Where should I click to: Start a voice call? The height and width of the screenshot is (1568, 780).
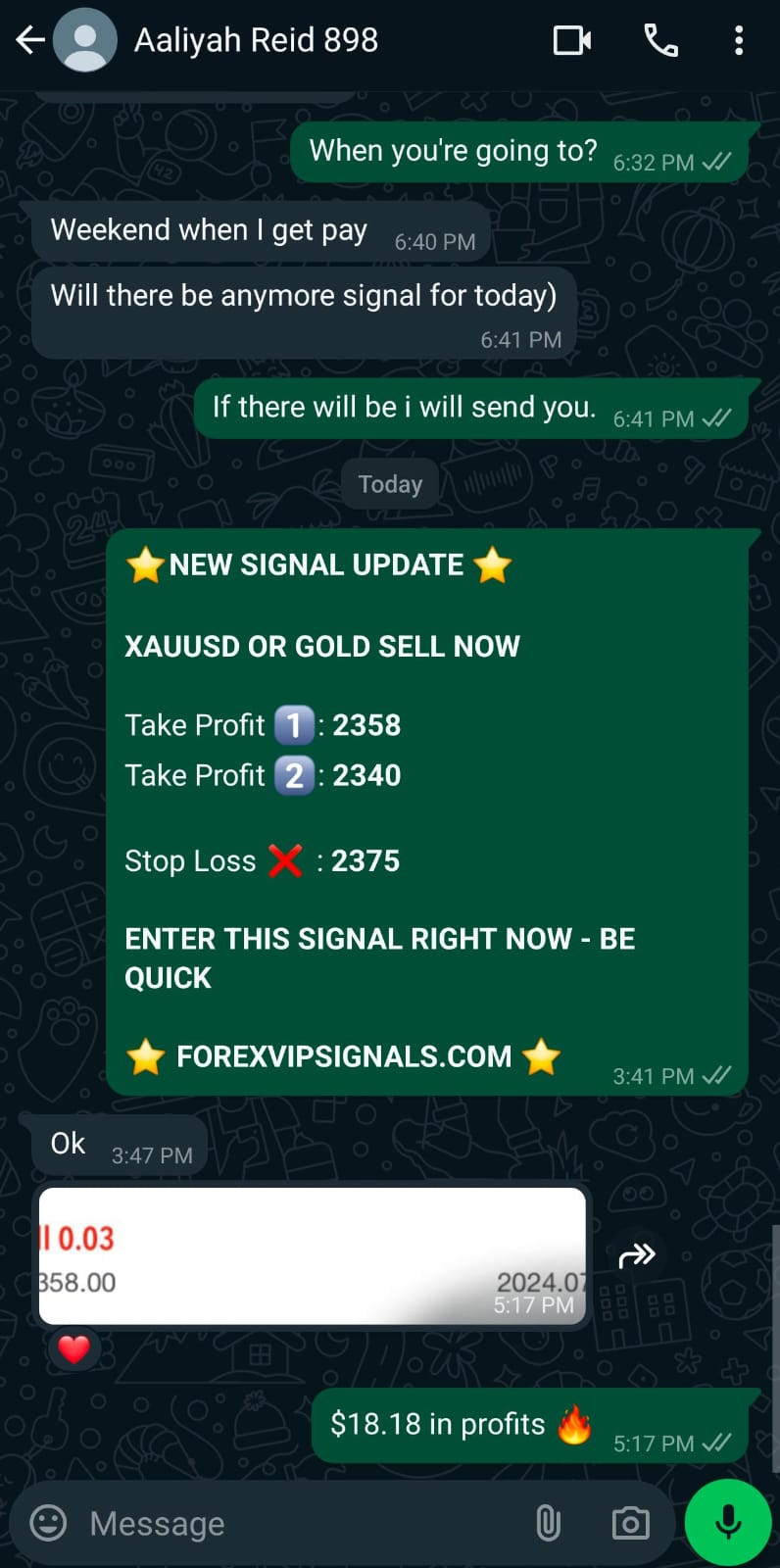[659, 39]
